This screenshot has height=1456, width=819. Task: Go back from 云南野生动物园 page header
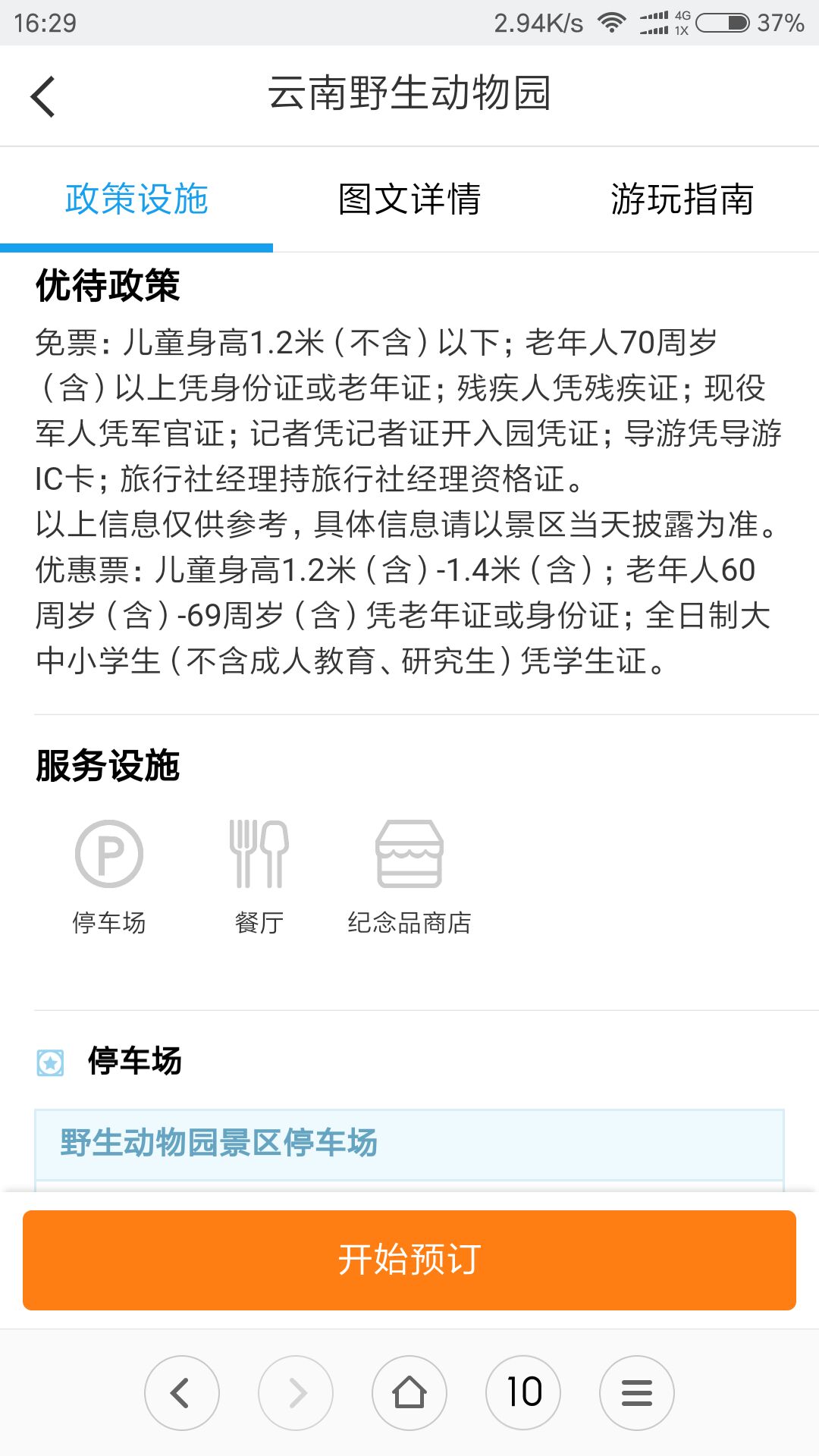point(43,96)
